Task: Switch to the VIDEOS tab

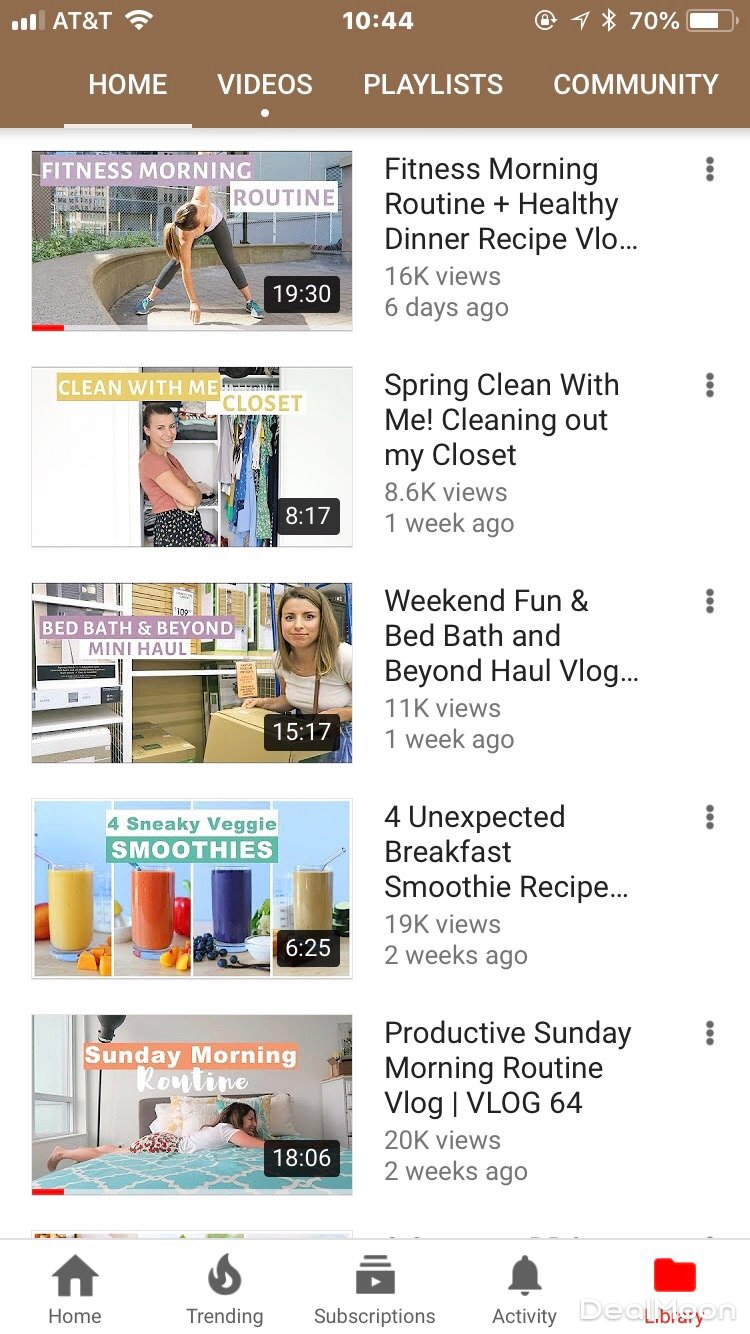Action: pyautogui.click(x=265, y=85)
